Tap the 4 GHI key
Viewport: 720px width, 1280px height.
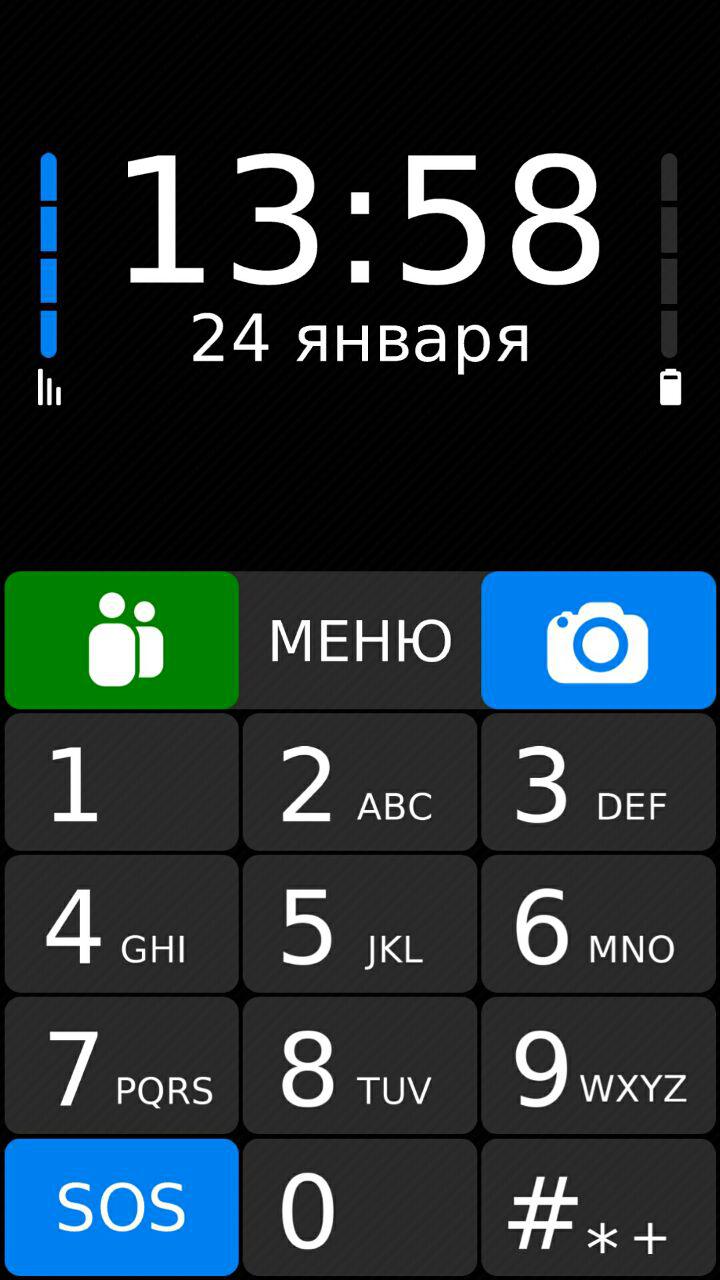pyautogui.click(x=122, y=924)
